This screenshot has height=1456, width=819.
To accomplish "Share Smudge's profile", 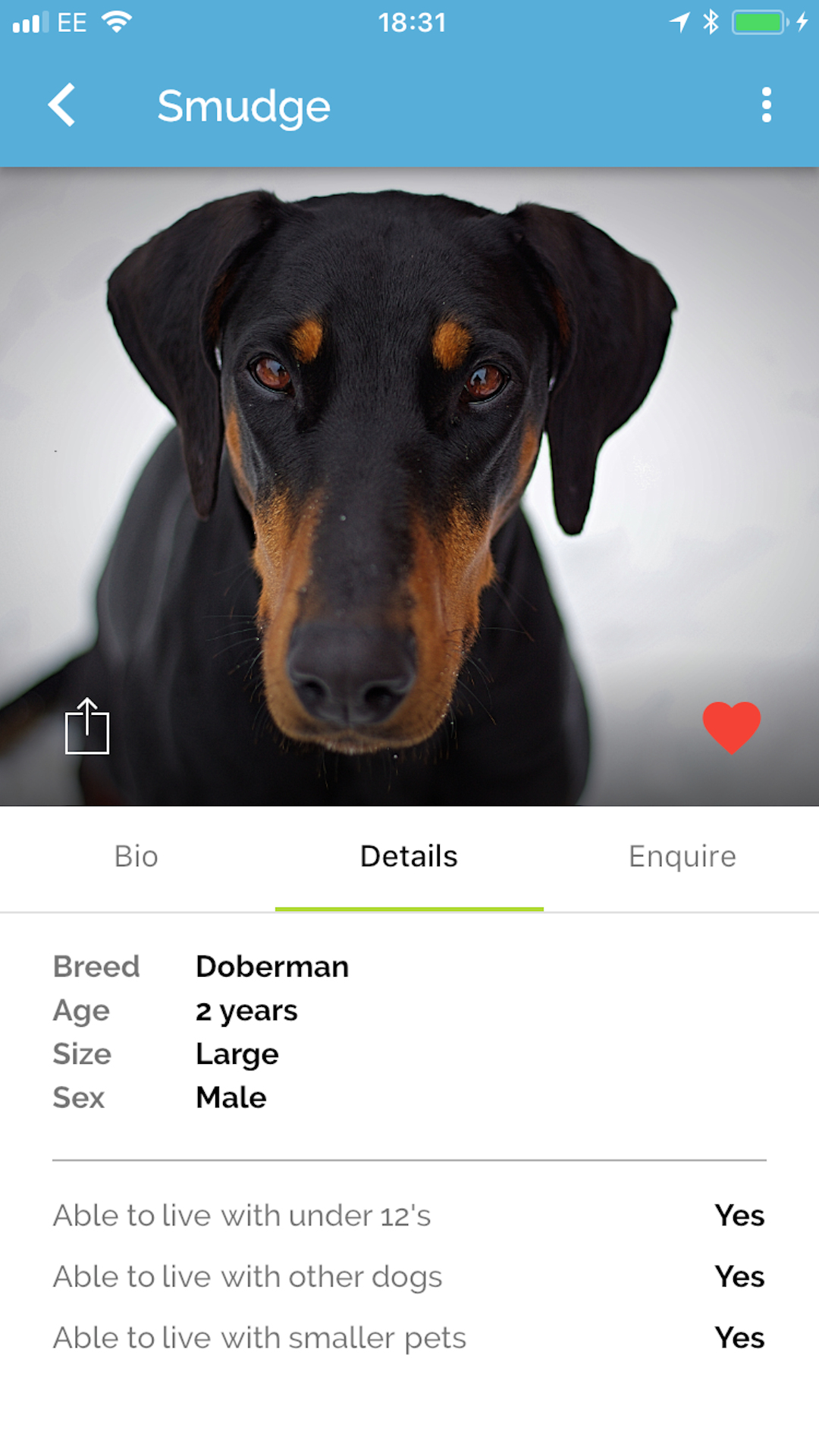I will (x=87, y=726).
